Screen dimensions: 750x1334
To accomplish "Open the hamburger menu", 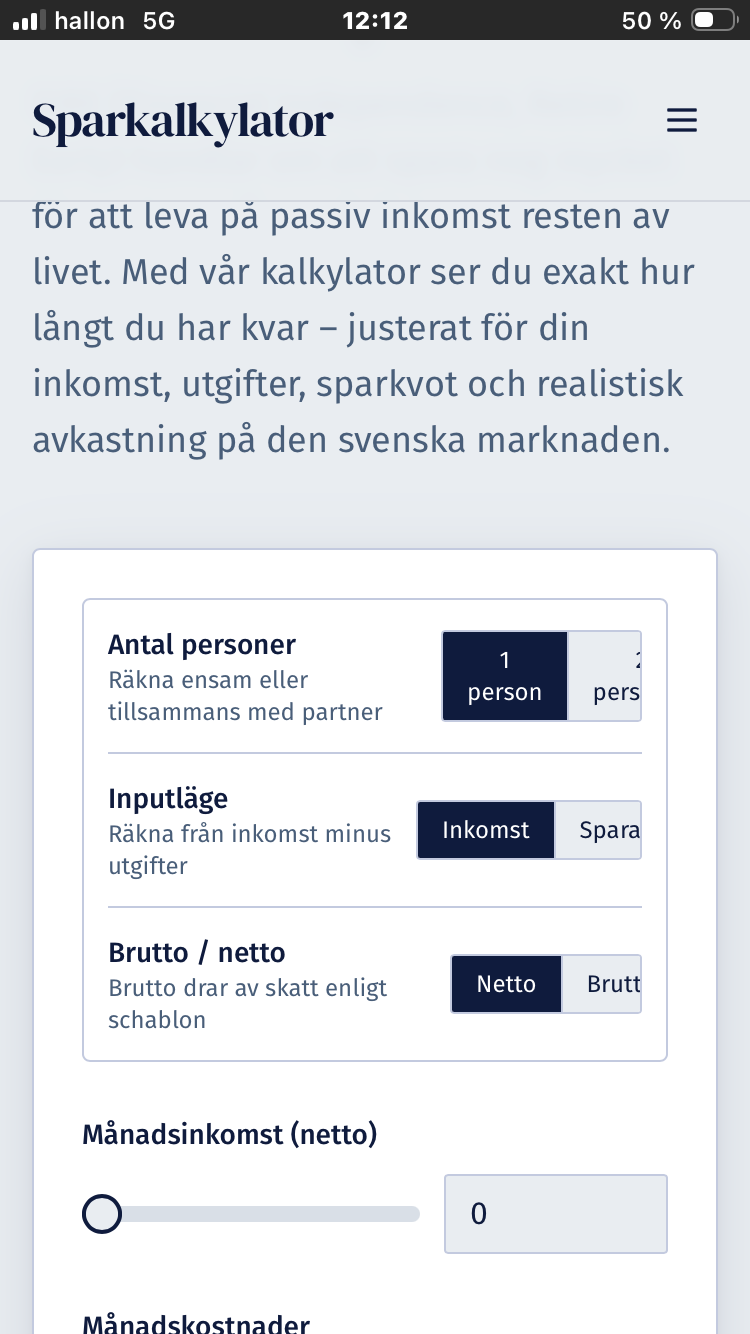I will (x=682, y=121).
